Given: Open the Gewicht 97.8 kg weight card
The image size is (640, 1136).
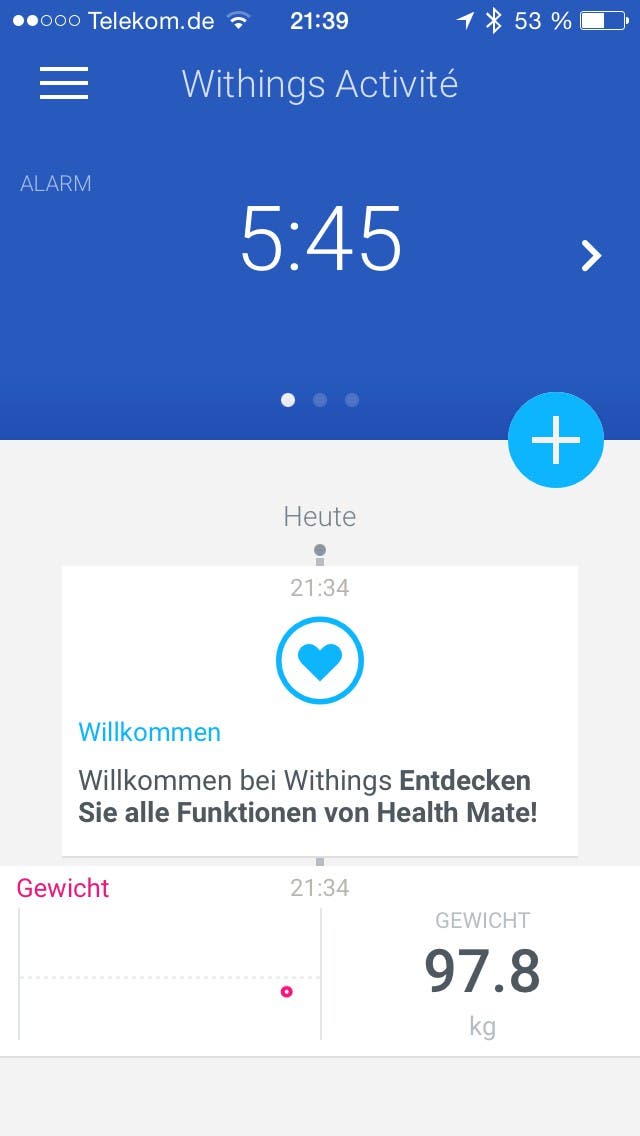Looking at the screenshot, I should [320, 962].
